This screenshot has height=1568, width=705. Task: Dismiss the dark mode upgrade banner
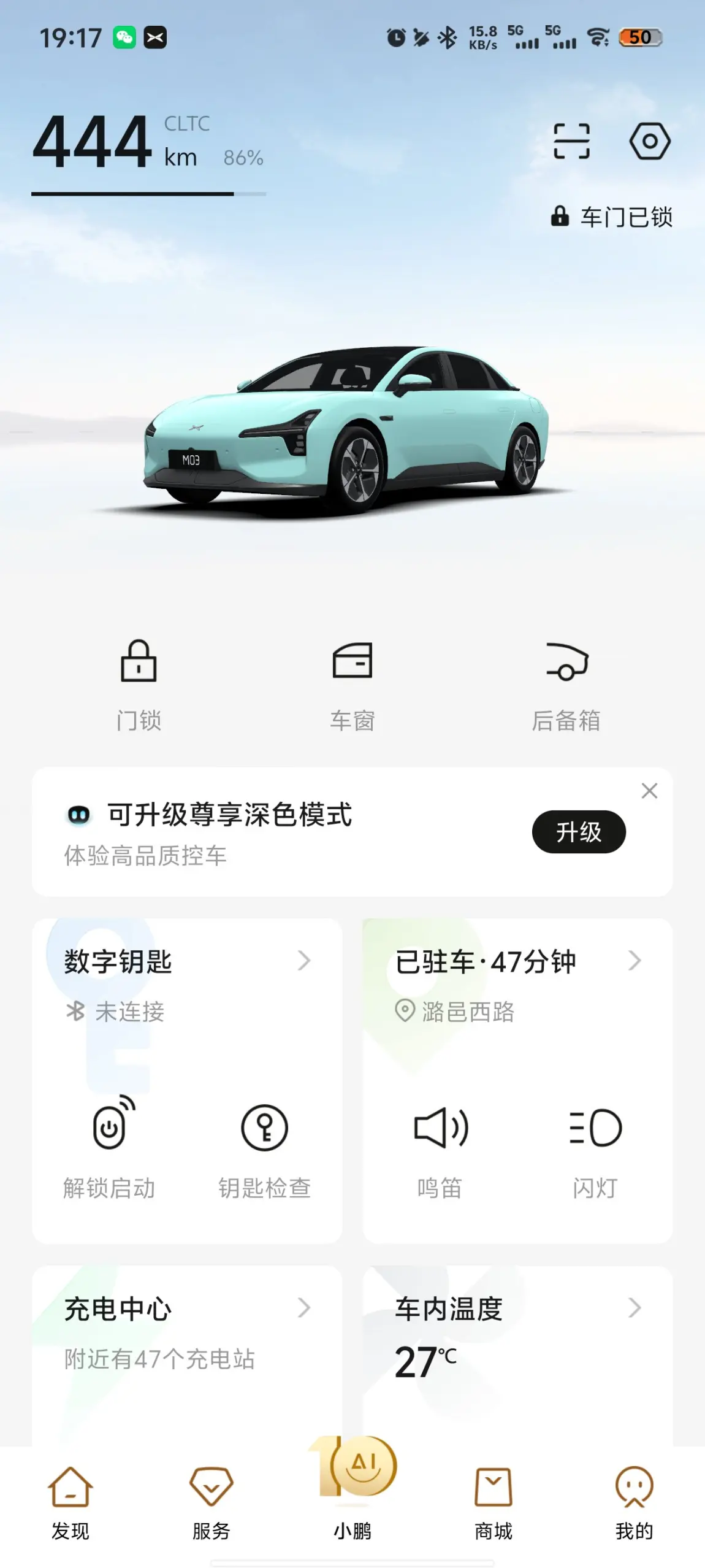(649, 791)
